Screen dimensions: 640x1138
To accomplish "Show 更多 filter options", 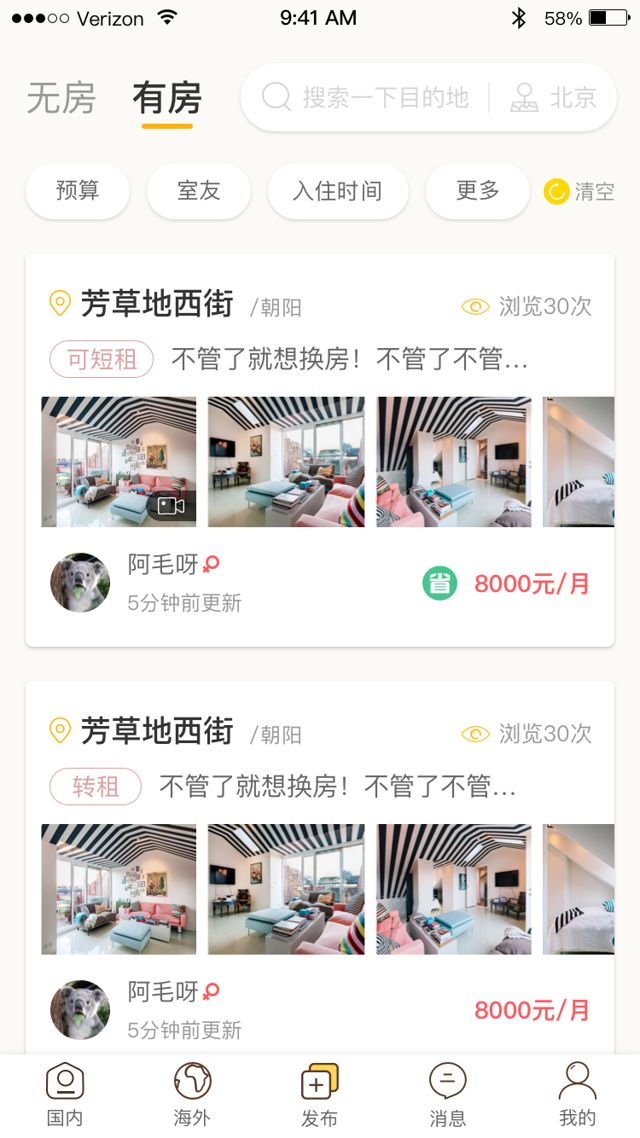I will pos(477,191).
